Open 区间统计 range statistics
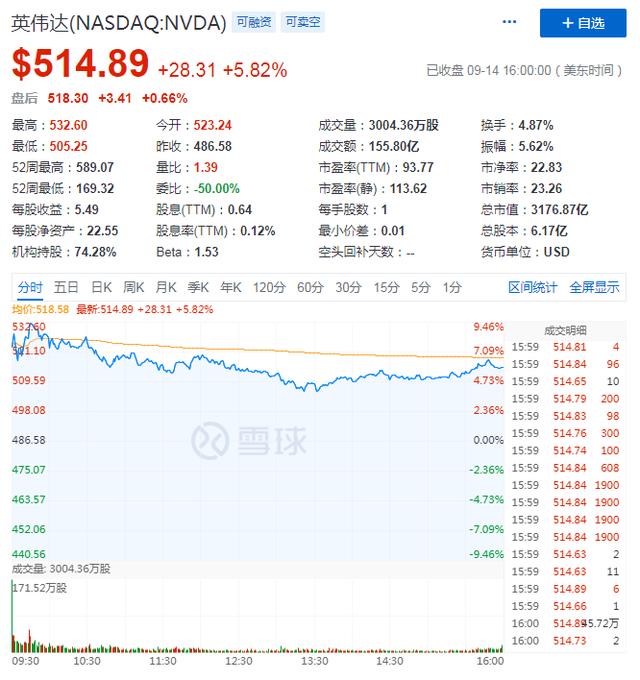 [533, 288]
